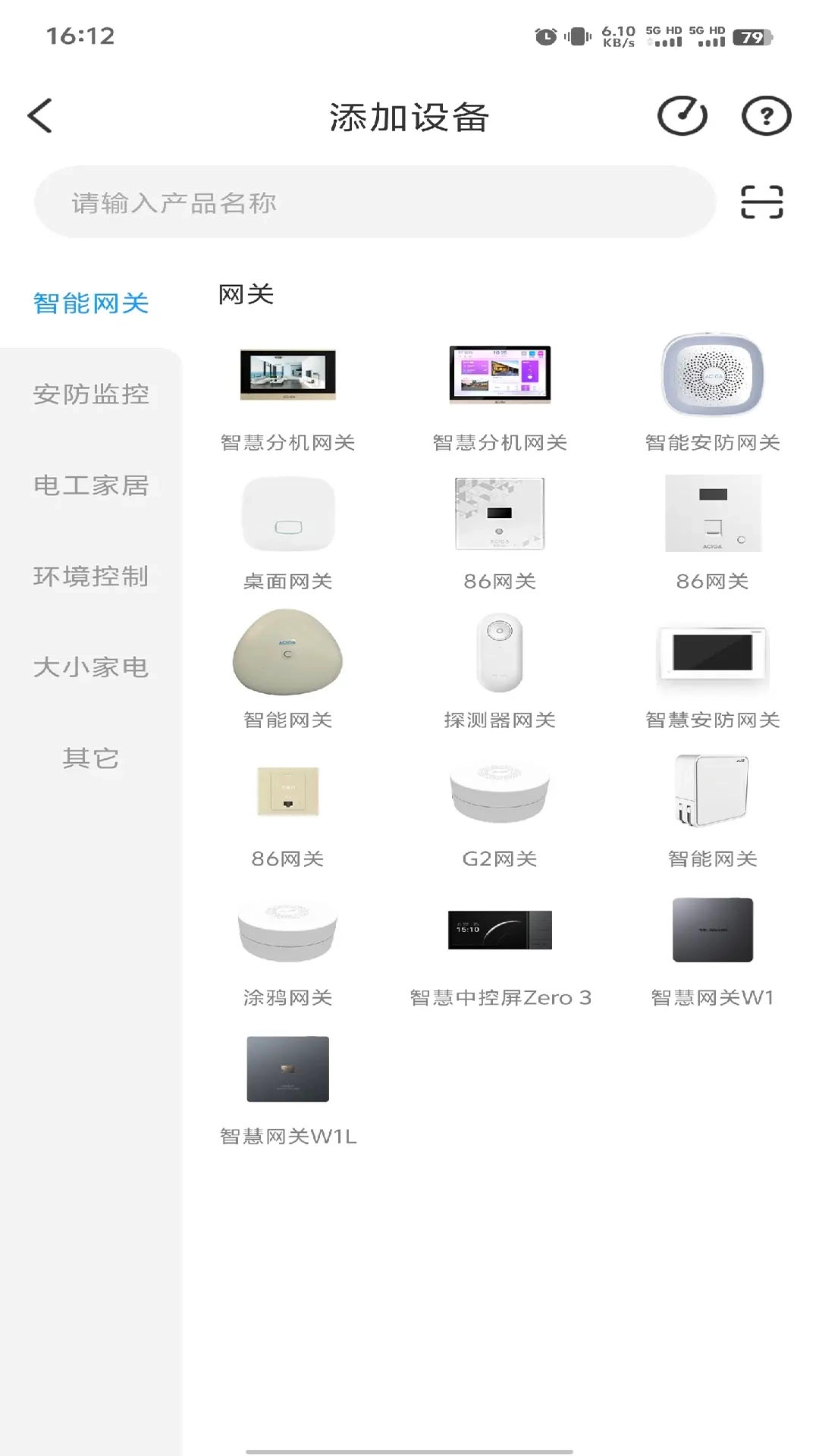Tap the auto-discover device icon beside help
The height and width of the screenshot is (1456, 819).
click(681, 115)
